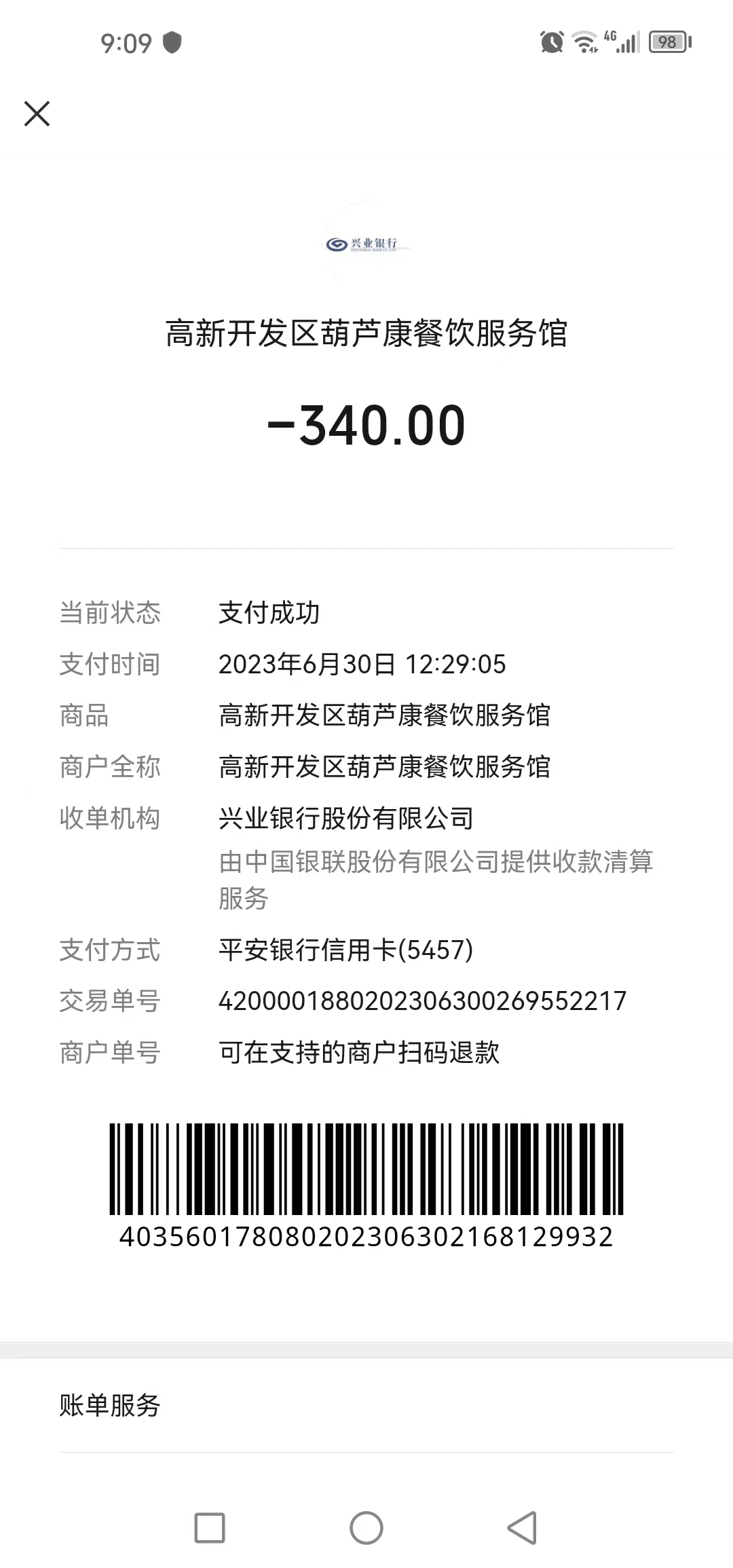Close the payment details page
The image size is (733, 1568).
click(x=37, y=113)
